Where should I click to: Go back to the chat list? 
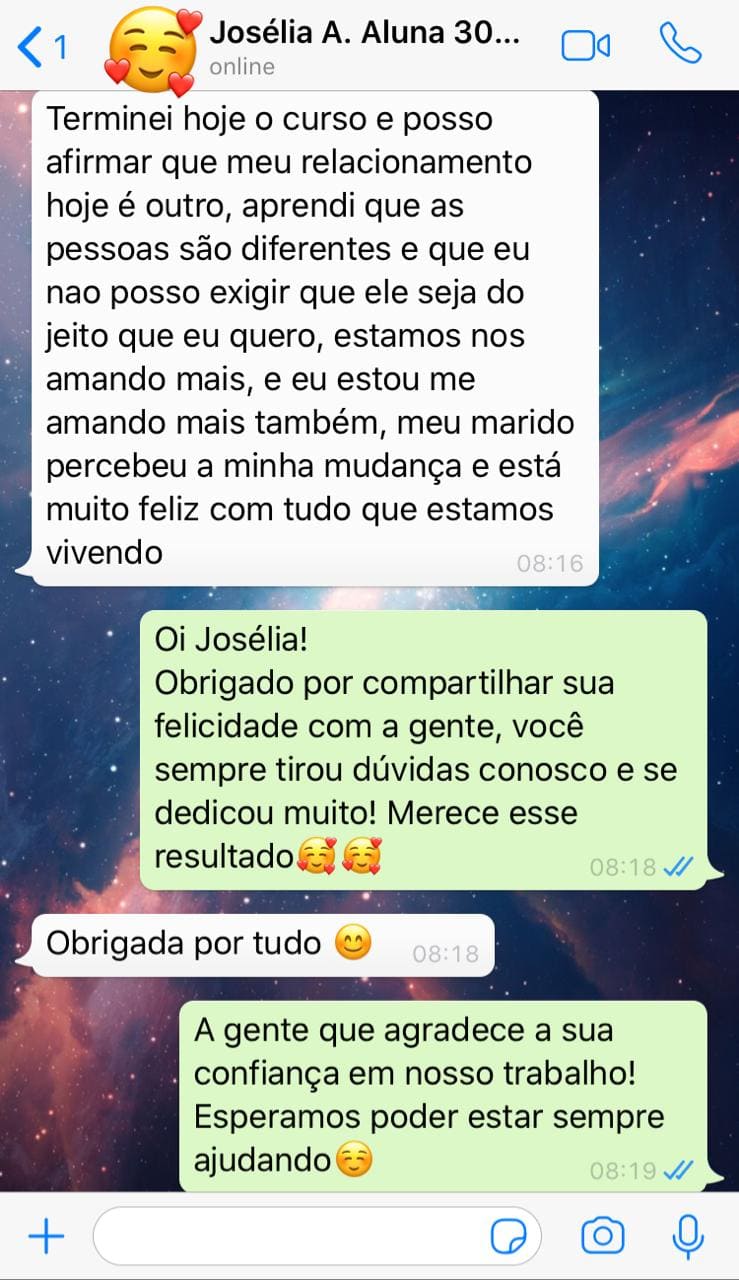pyautogui.click(x=40, y=46)
